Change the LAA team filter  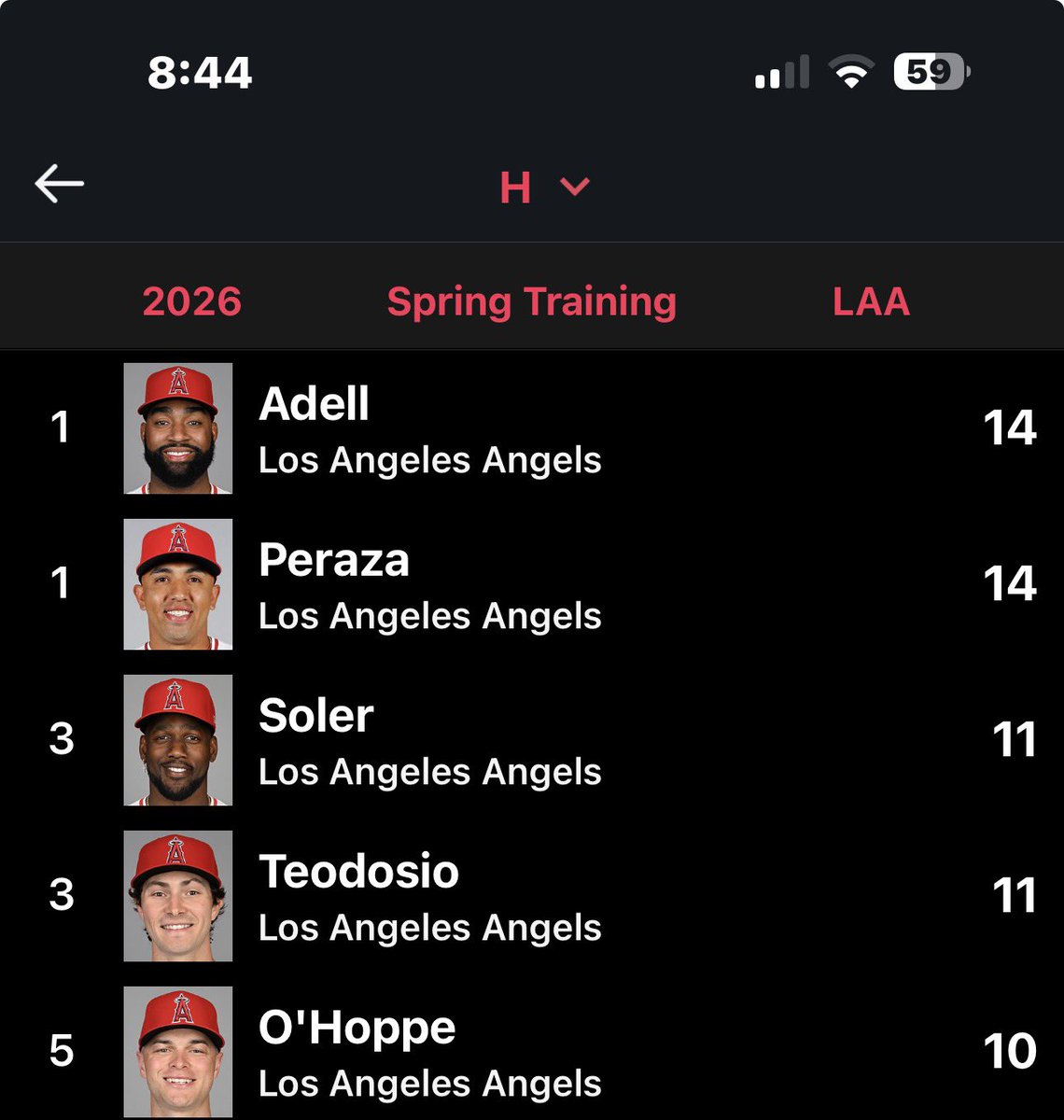(871, 301)
